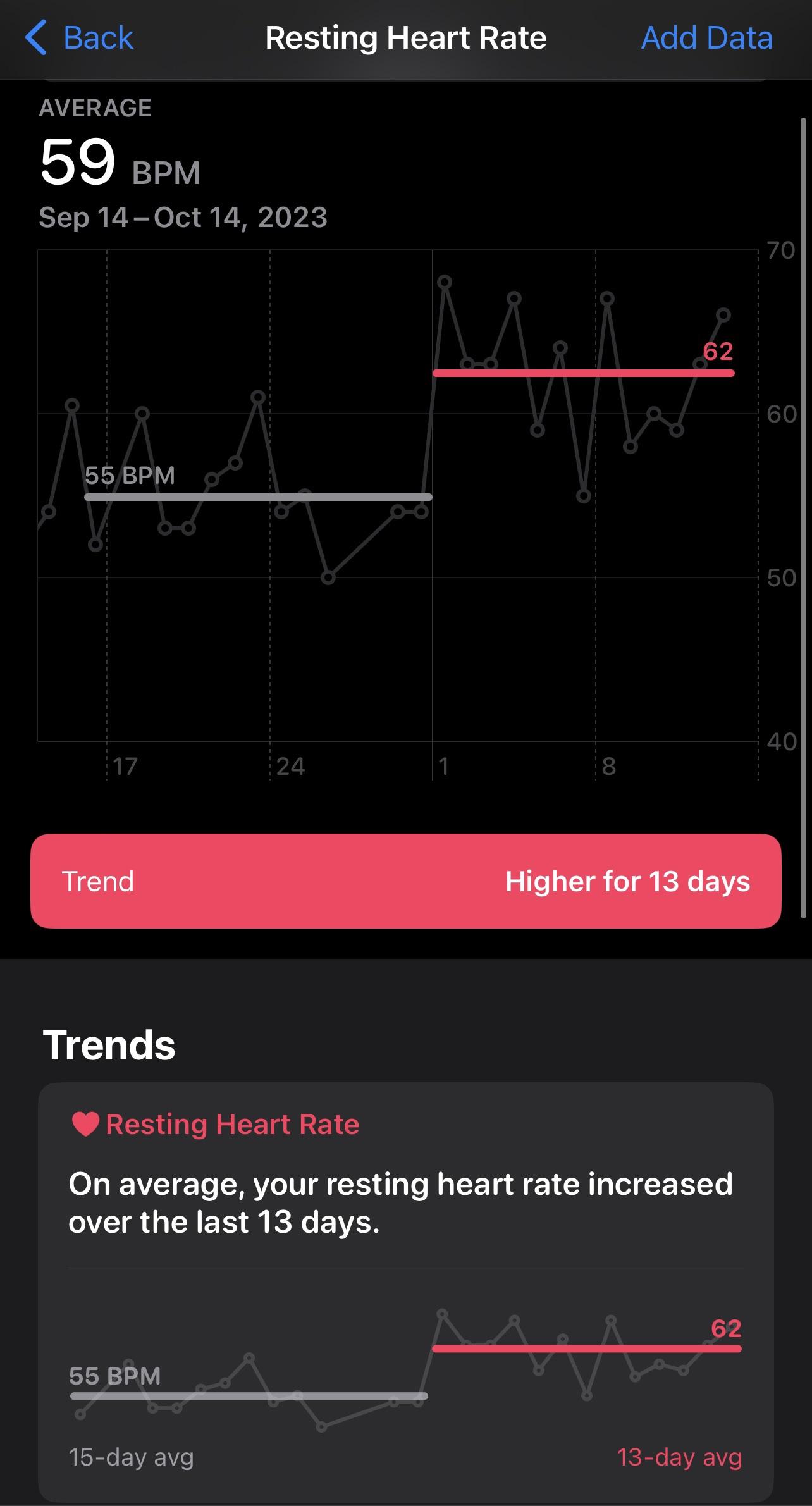This screenshot has height=1506, width=812.
Task: Tap the gray 55 BPM average line
Action: tap(253, 497)
